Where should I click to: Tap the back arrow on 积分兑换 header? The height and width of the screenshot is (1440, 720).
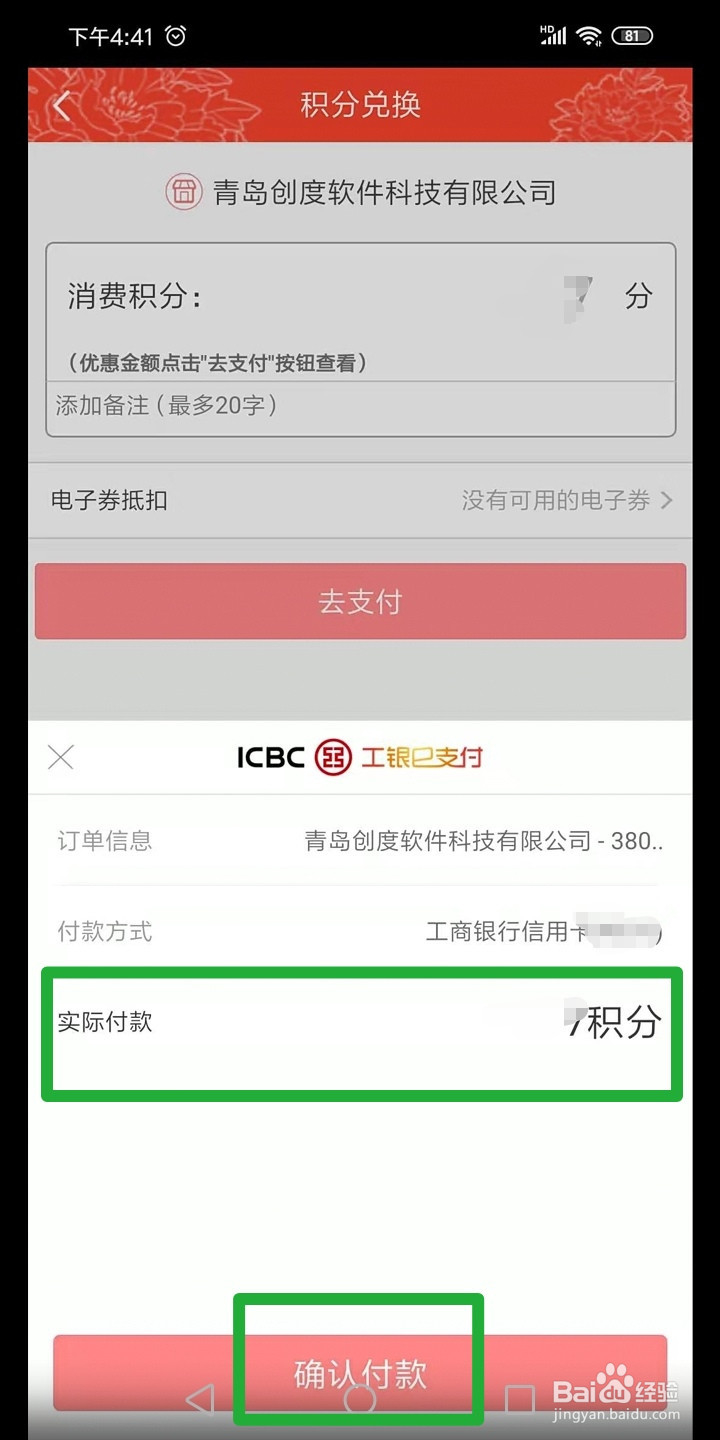(x=62, y=105)
